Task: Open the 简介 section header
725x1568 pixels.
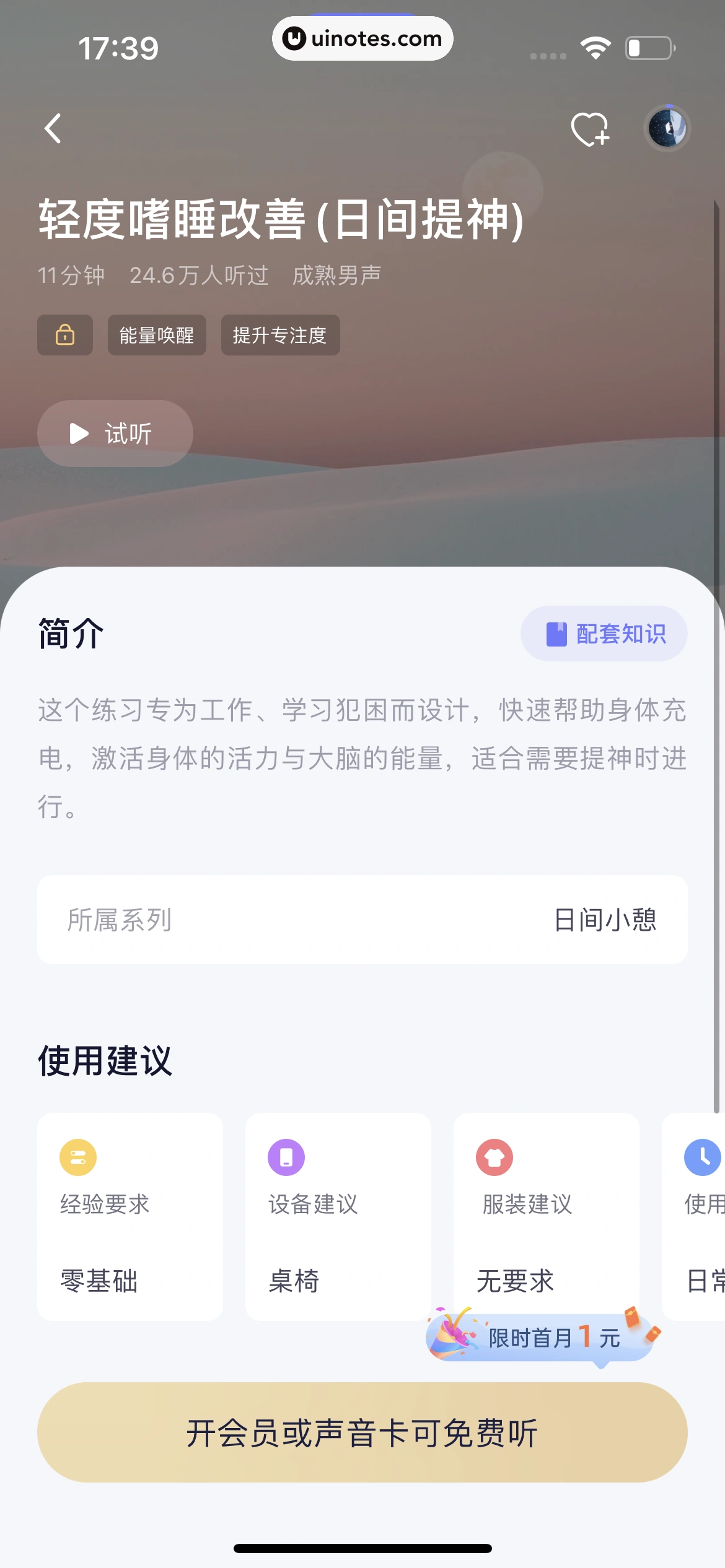Action: pyautogui.click(x=69, y=634)
